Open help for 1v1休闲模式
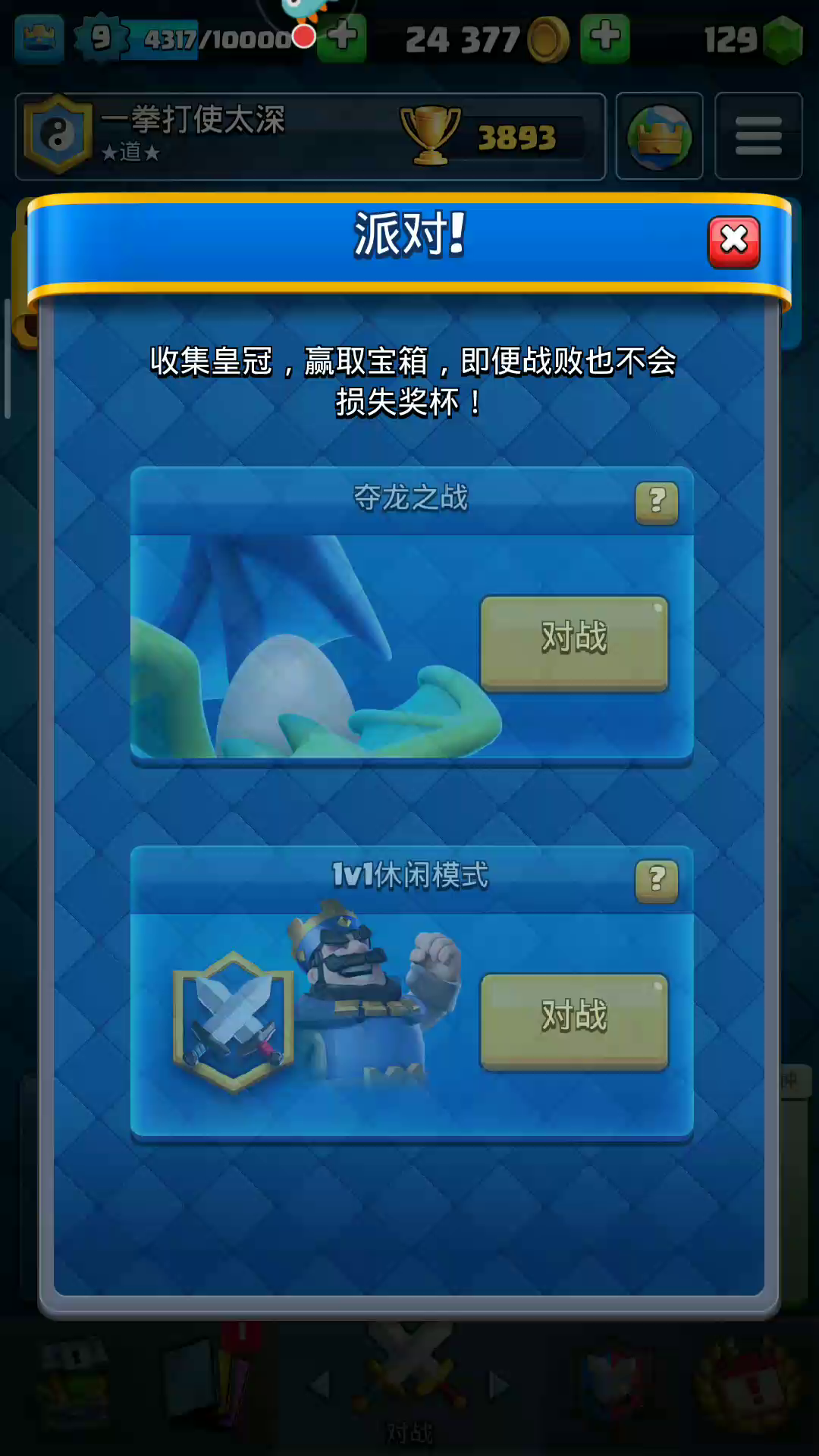Image resolution: width=819 pixels, height=1456 pixels. coord(657,880)
